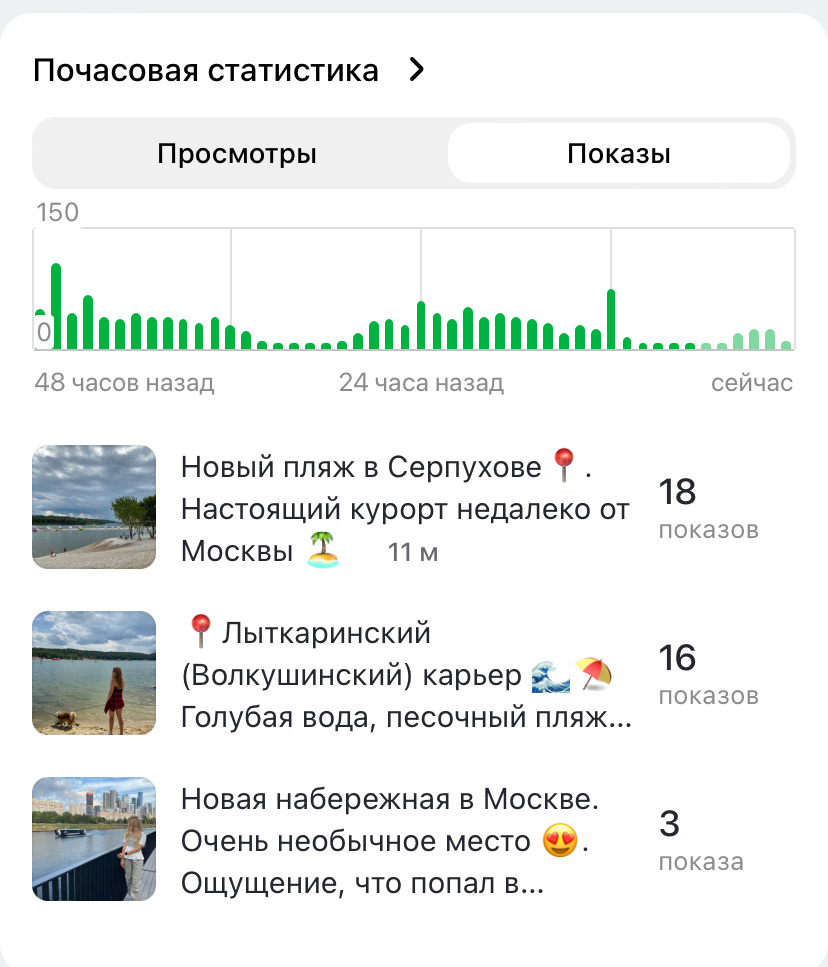Select the Показы tab

(619, 153)
